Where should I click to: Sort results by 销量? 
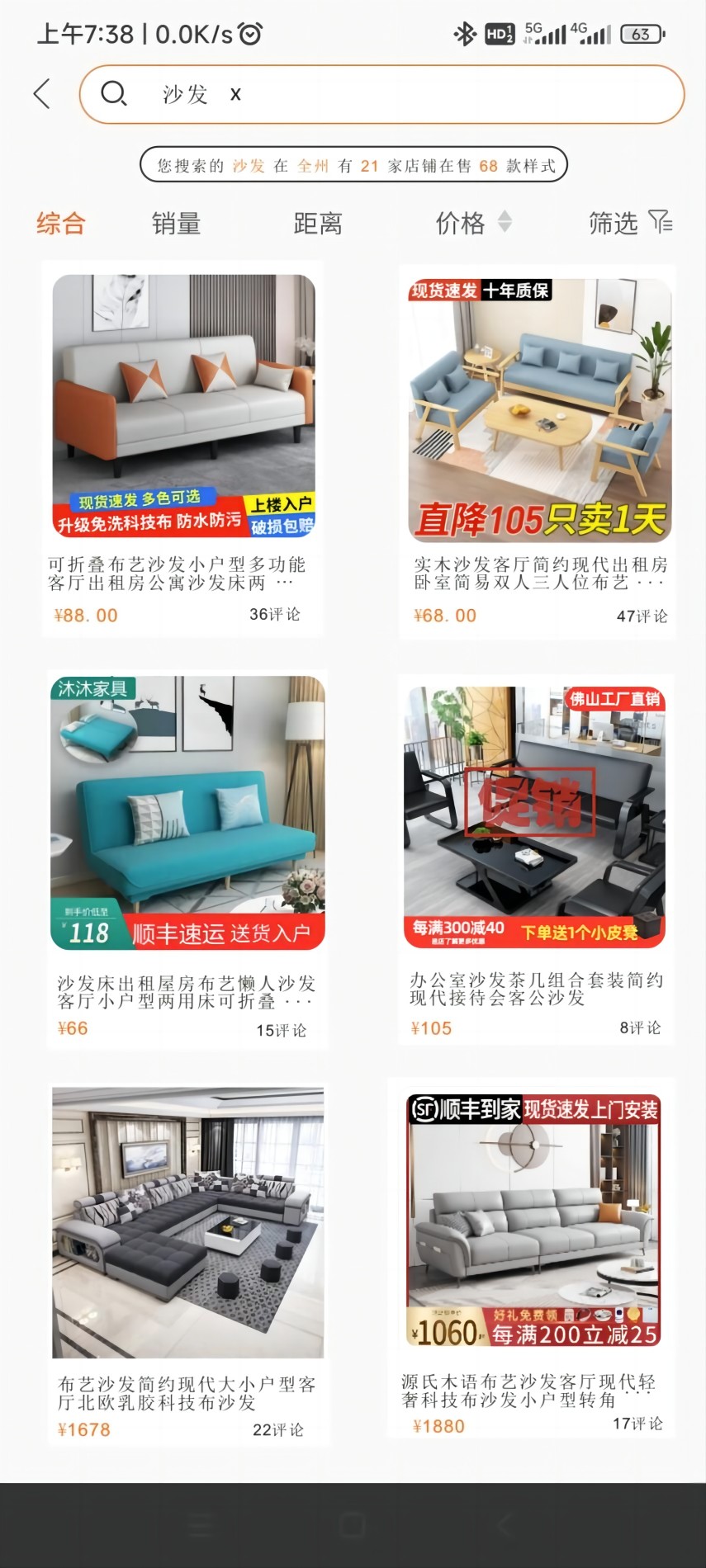coord(176,223)
